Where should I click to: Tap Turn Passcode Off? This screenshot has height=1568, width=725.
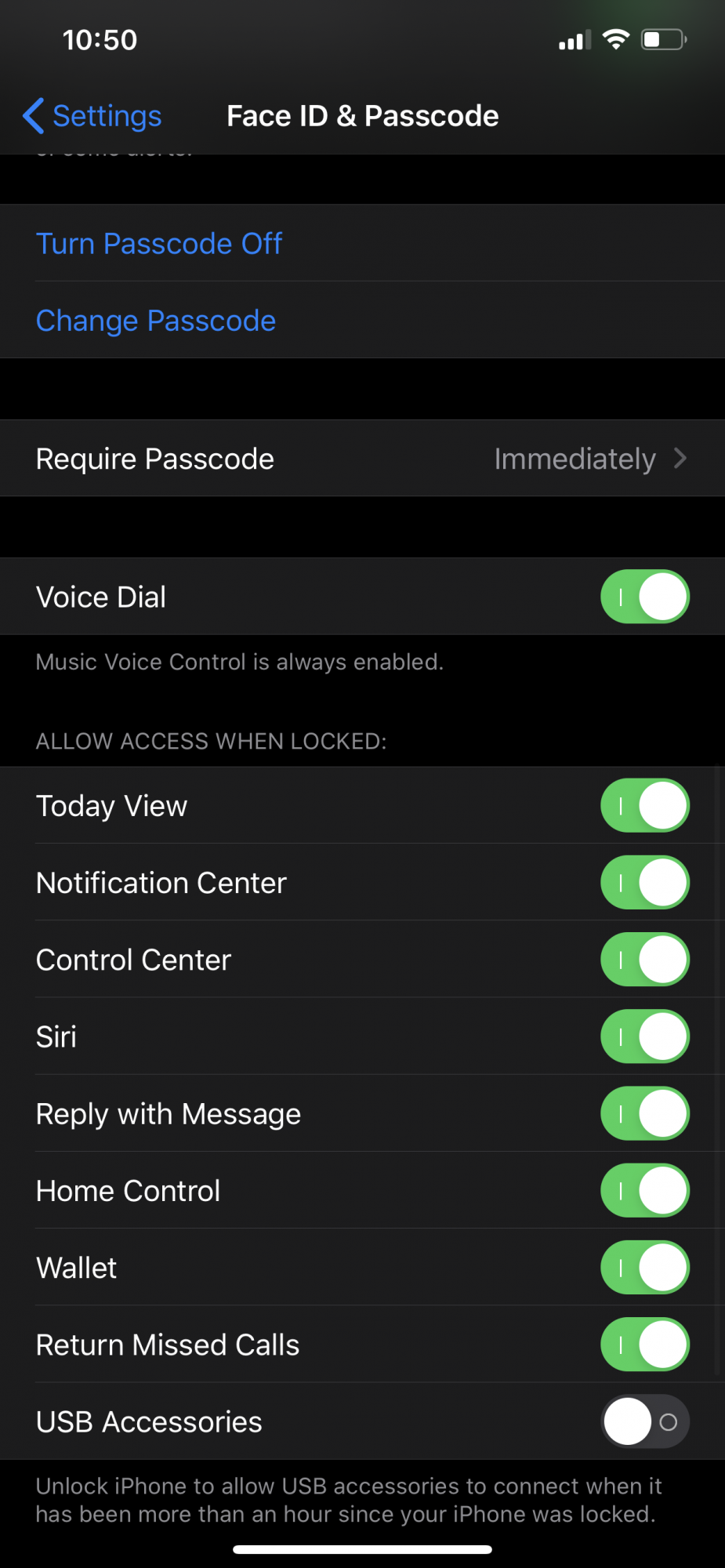pos(159,244)
